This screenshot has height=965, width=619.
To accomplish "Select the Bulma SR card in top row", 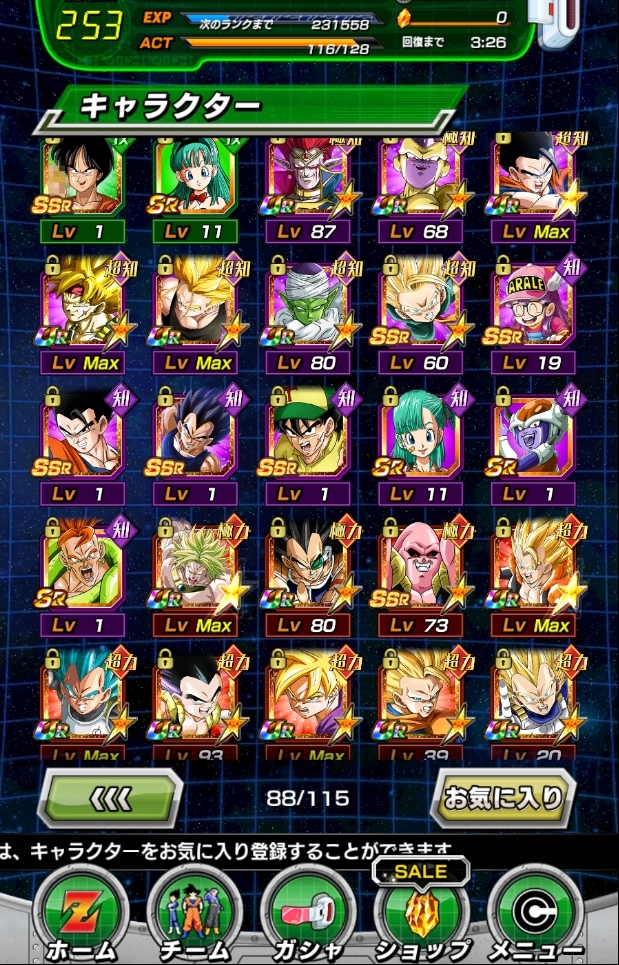I will [194, 180].
